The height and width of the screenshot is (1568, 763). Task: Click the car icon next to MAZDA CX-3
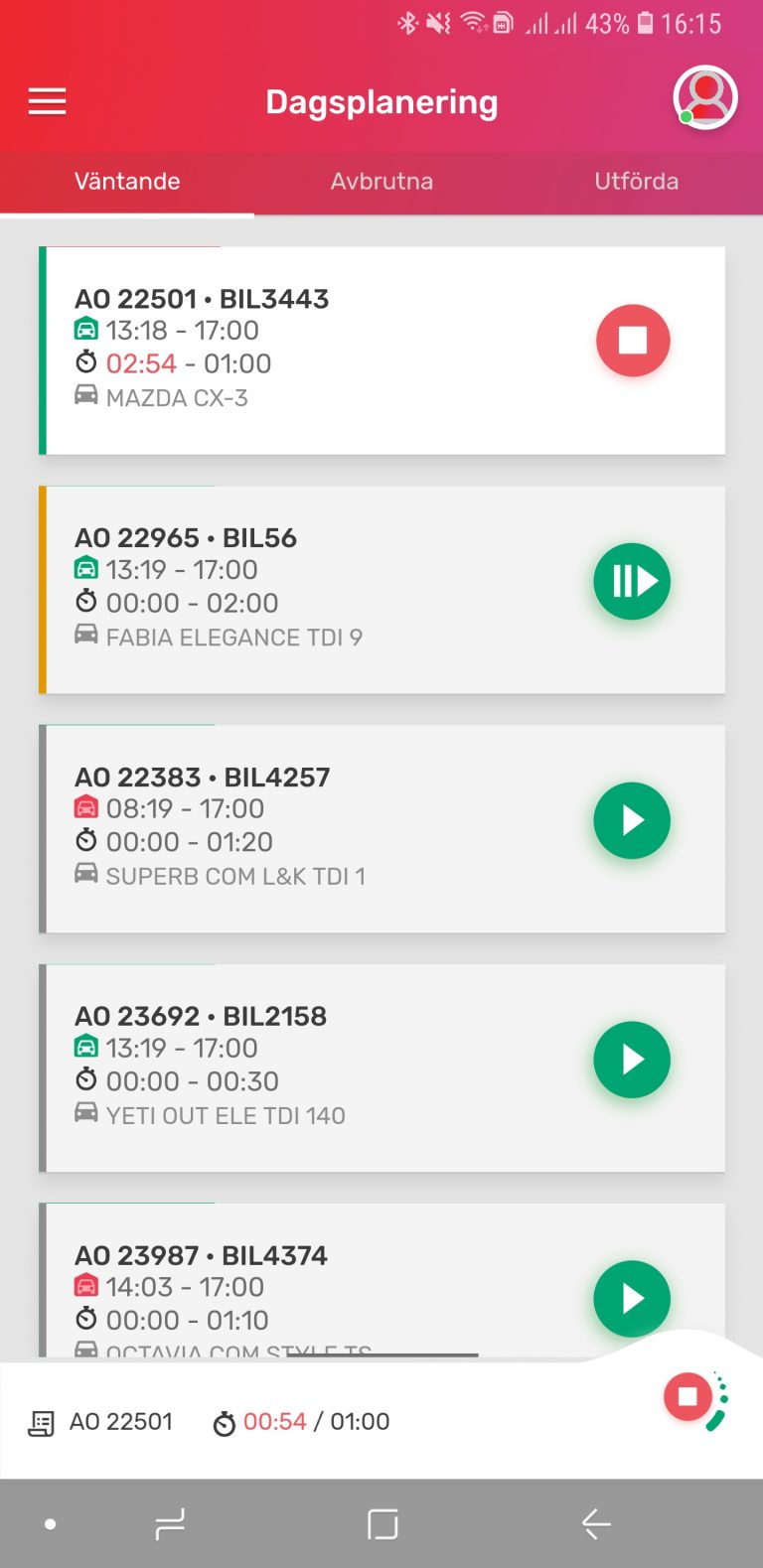pos(87,397)
